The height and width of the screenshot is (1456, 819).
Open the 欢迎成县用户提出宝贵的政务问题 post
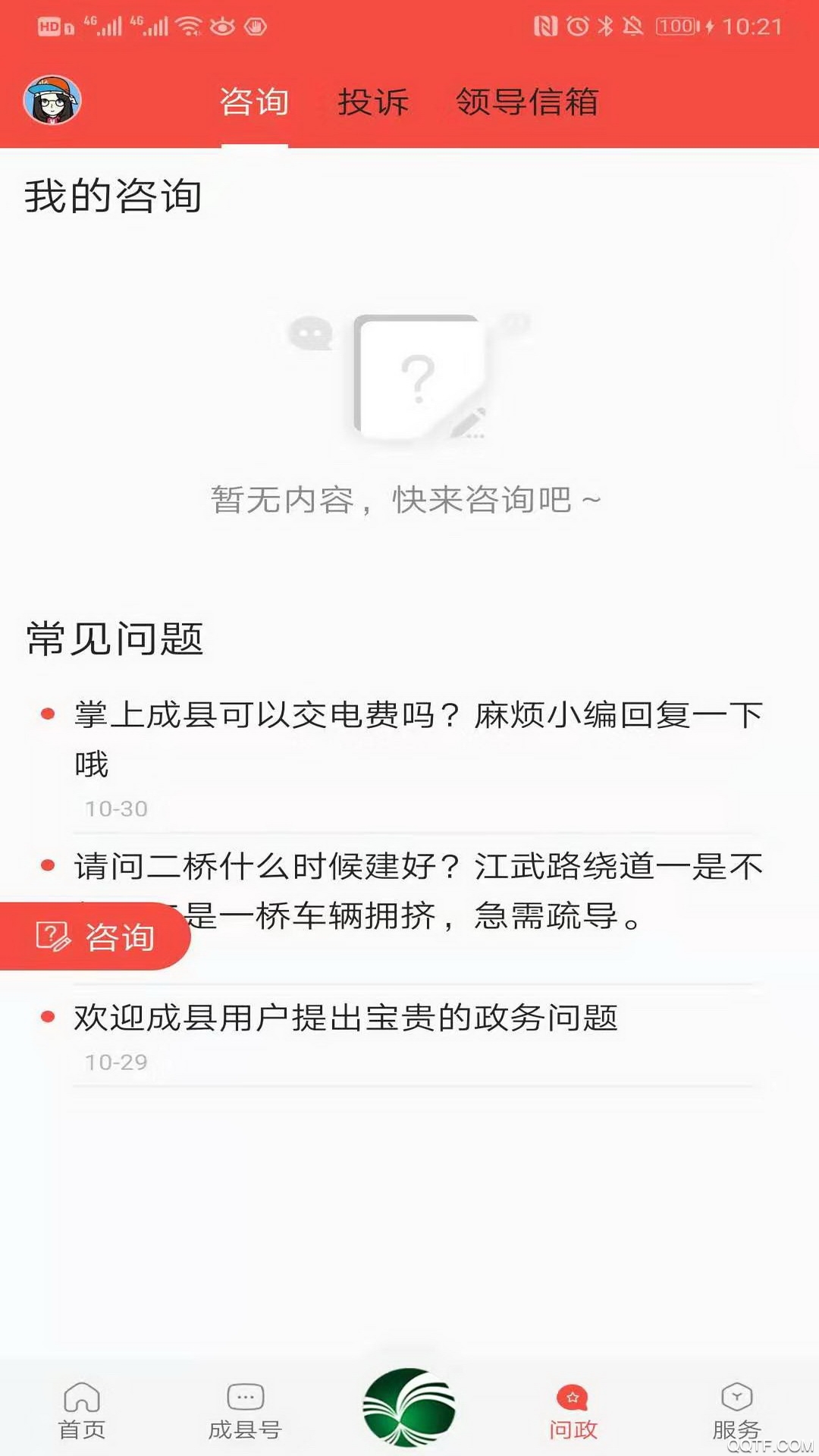[x=346, y=1018]
